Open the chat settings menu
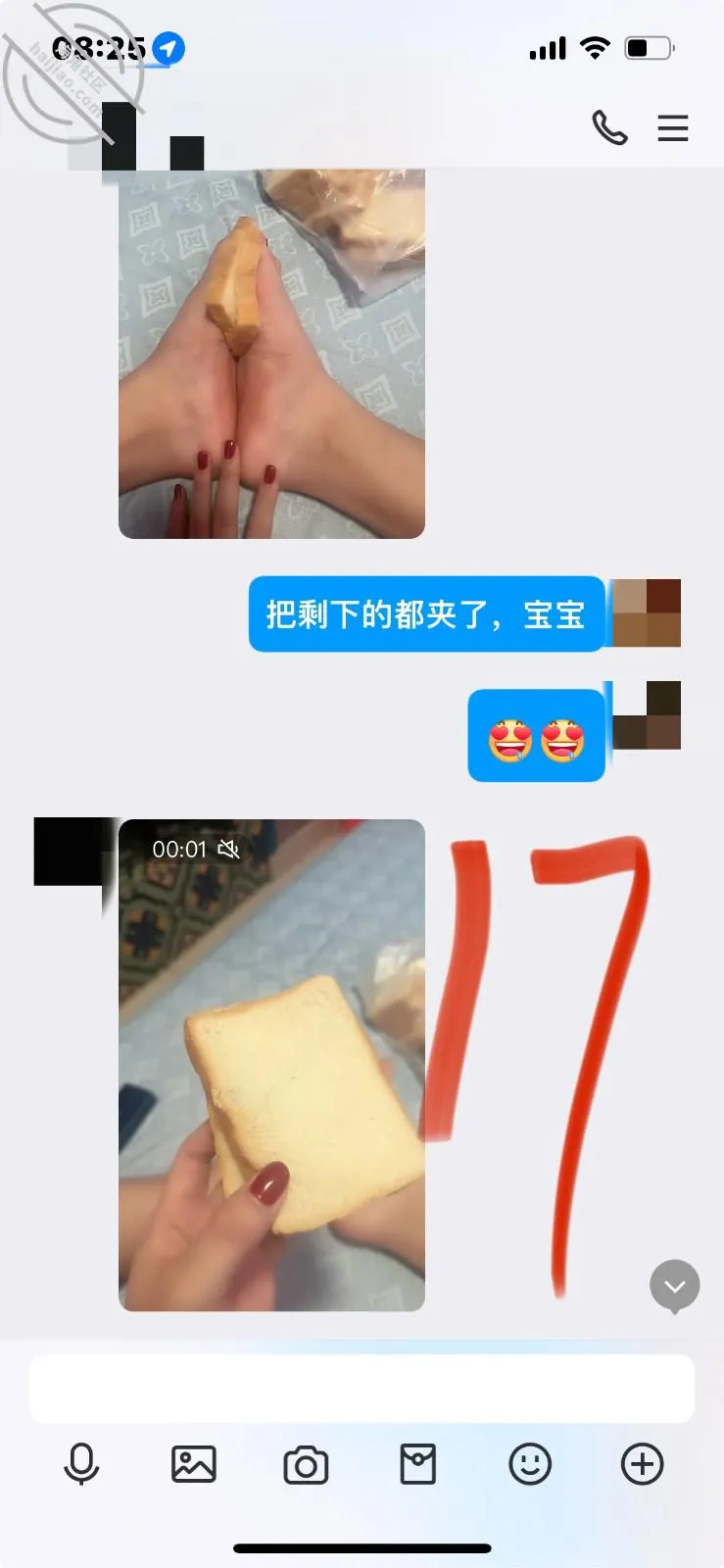 (673, 127)
